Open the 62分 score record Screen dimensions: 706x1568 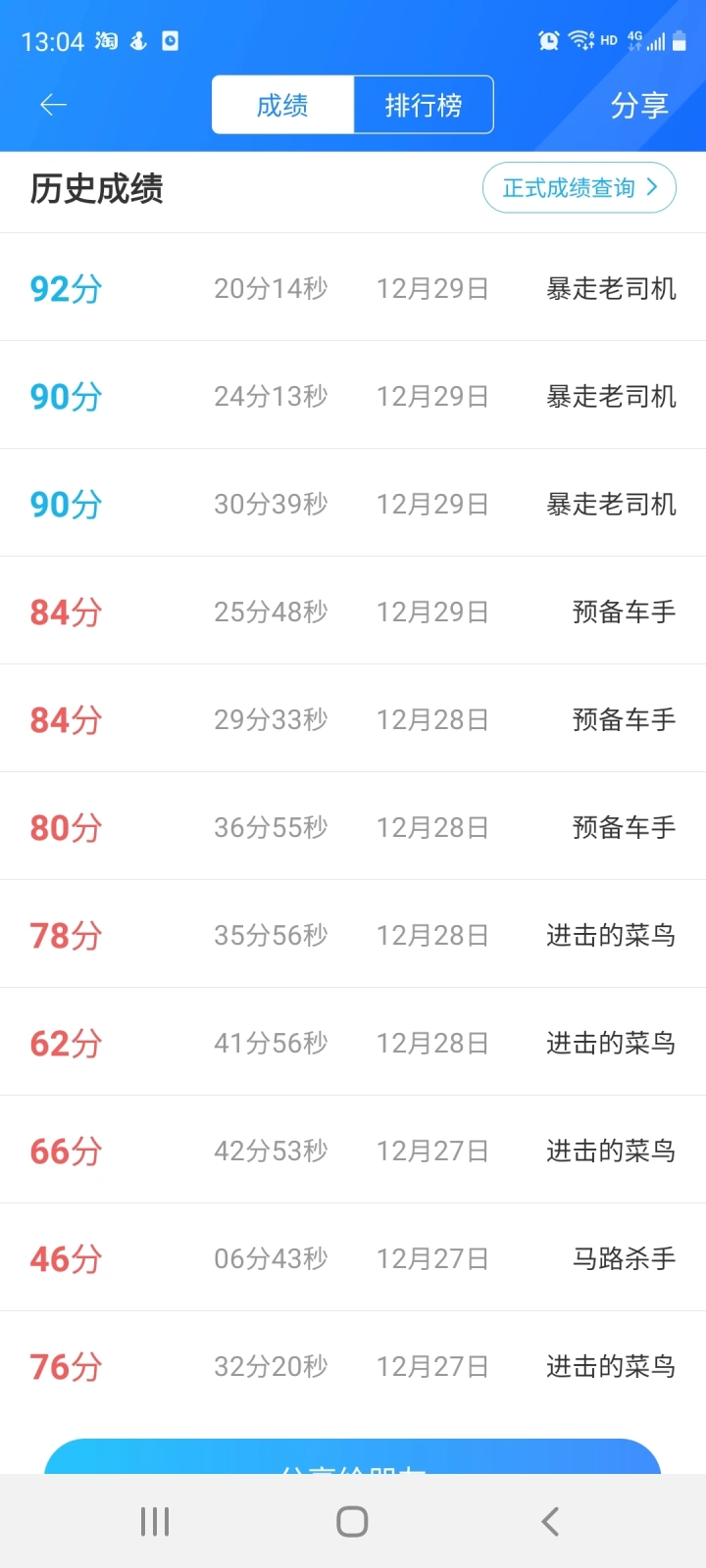click(x=353, y=1042)
